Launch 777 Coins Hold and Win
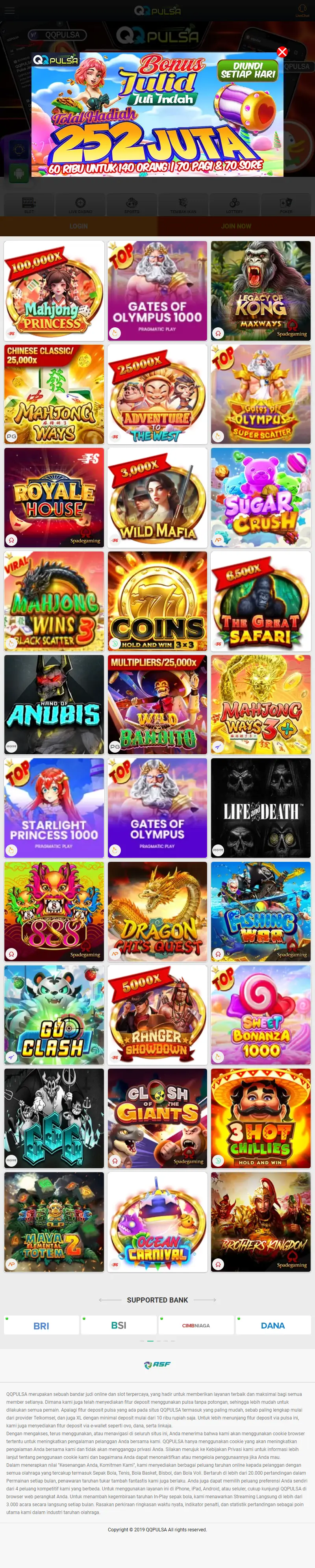 [157, 601]
